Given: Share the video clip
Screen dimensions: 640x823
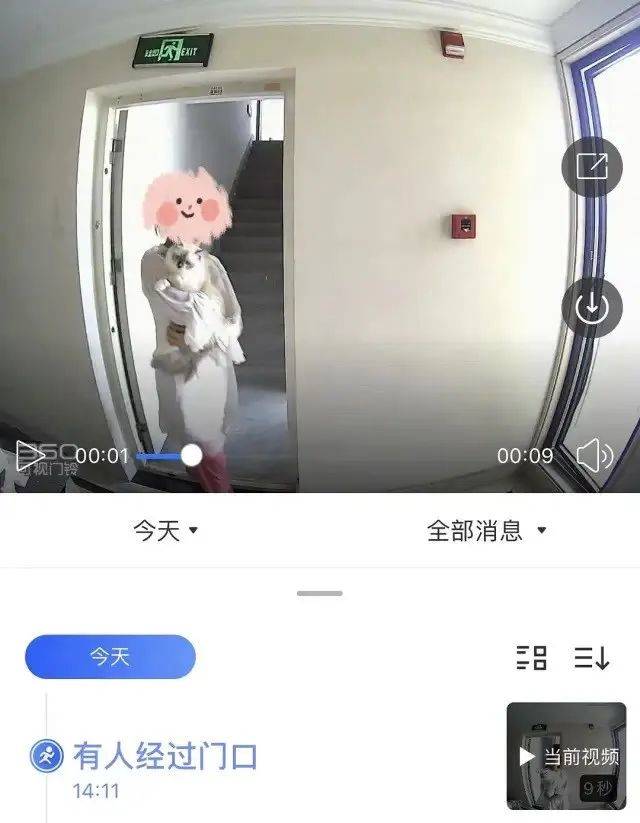Looking at the screenshot, I should tap(591, 166).
